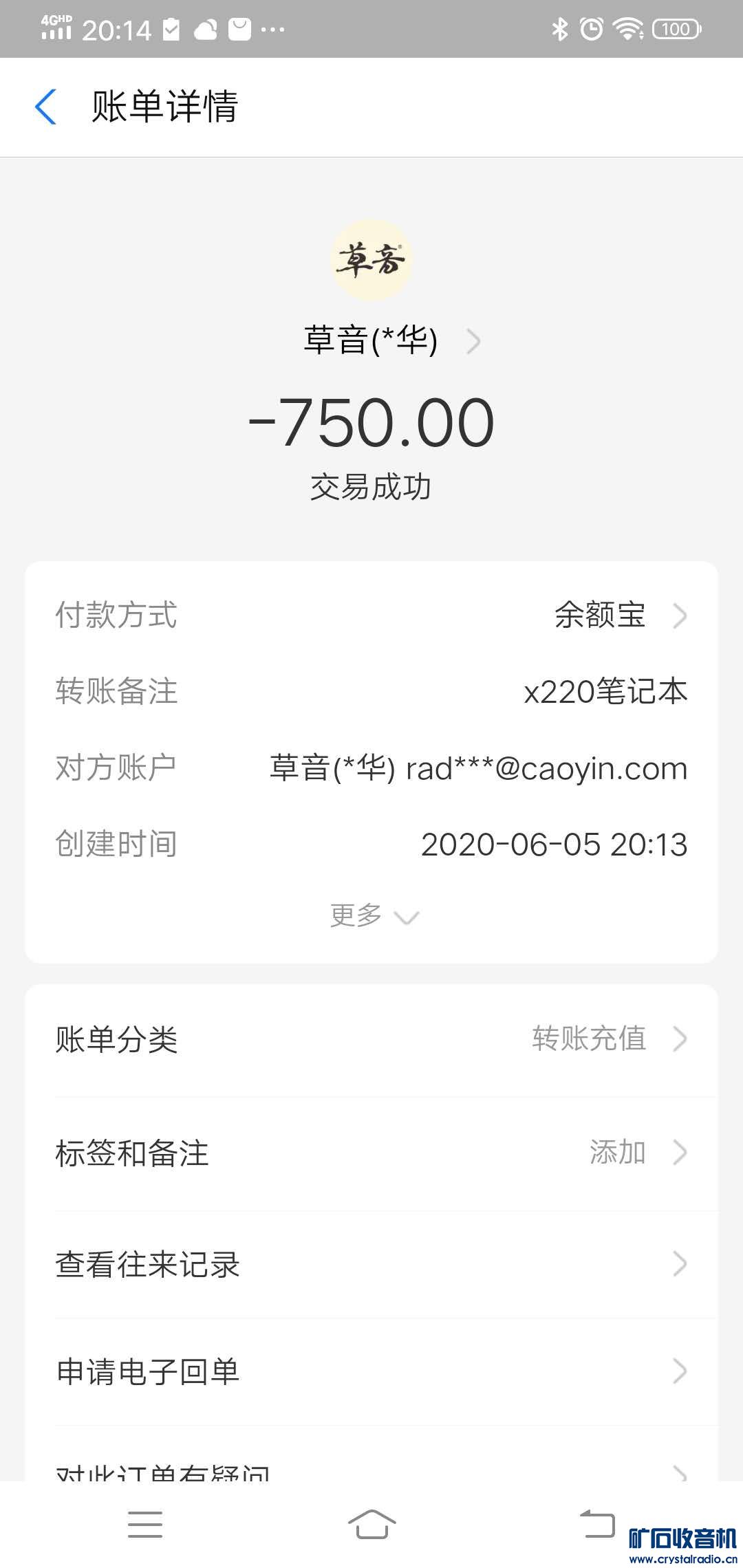Tap the system home button
Screen dimensions: 743x1568
pos(371,1524)
